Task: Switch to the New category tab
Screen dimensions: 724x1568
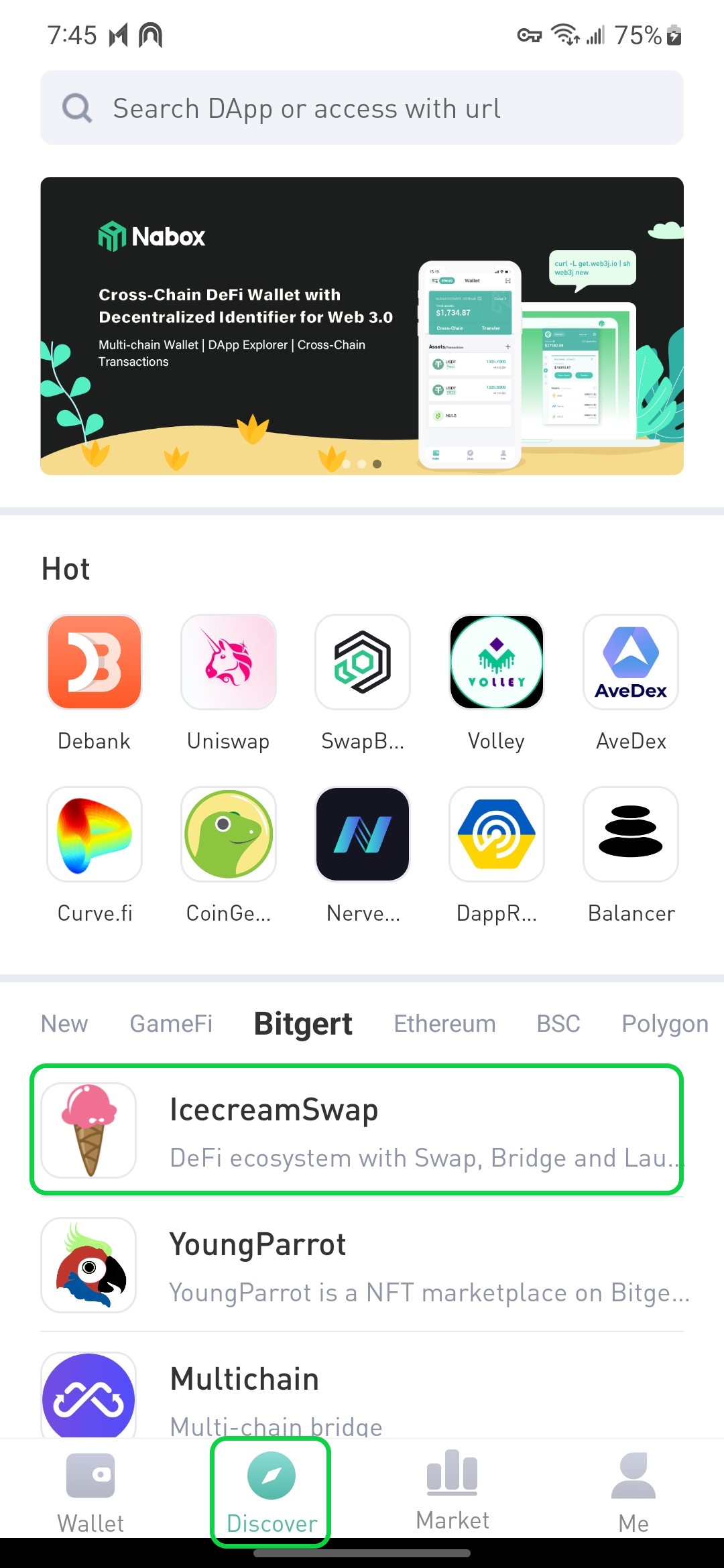Action: pyautogui.click(x=64, y=1024)
